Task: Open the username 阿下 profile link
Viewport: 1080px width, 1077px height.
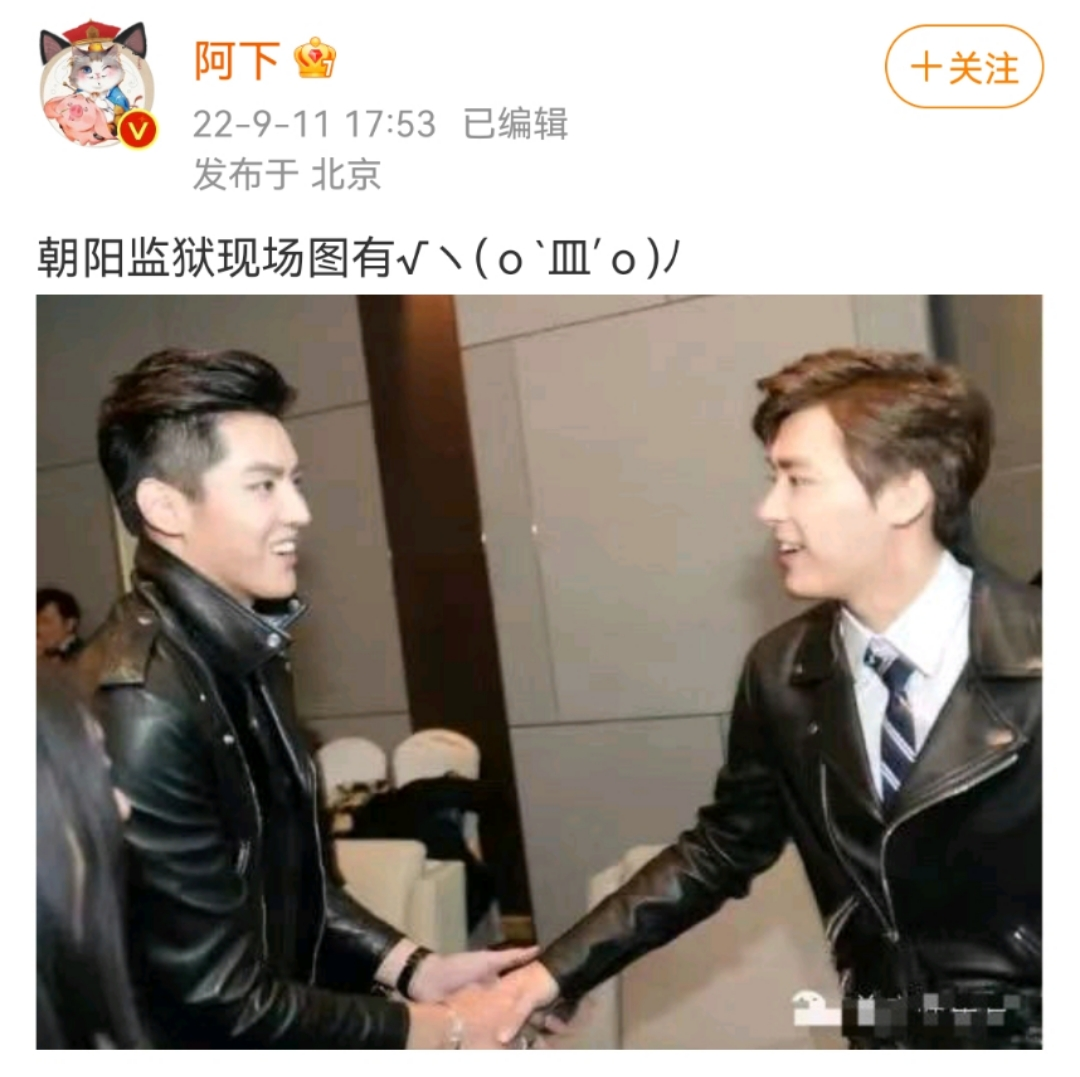Action: coord(236,61)
